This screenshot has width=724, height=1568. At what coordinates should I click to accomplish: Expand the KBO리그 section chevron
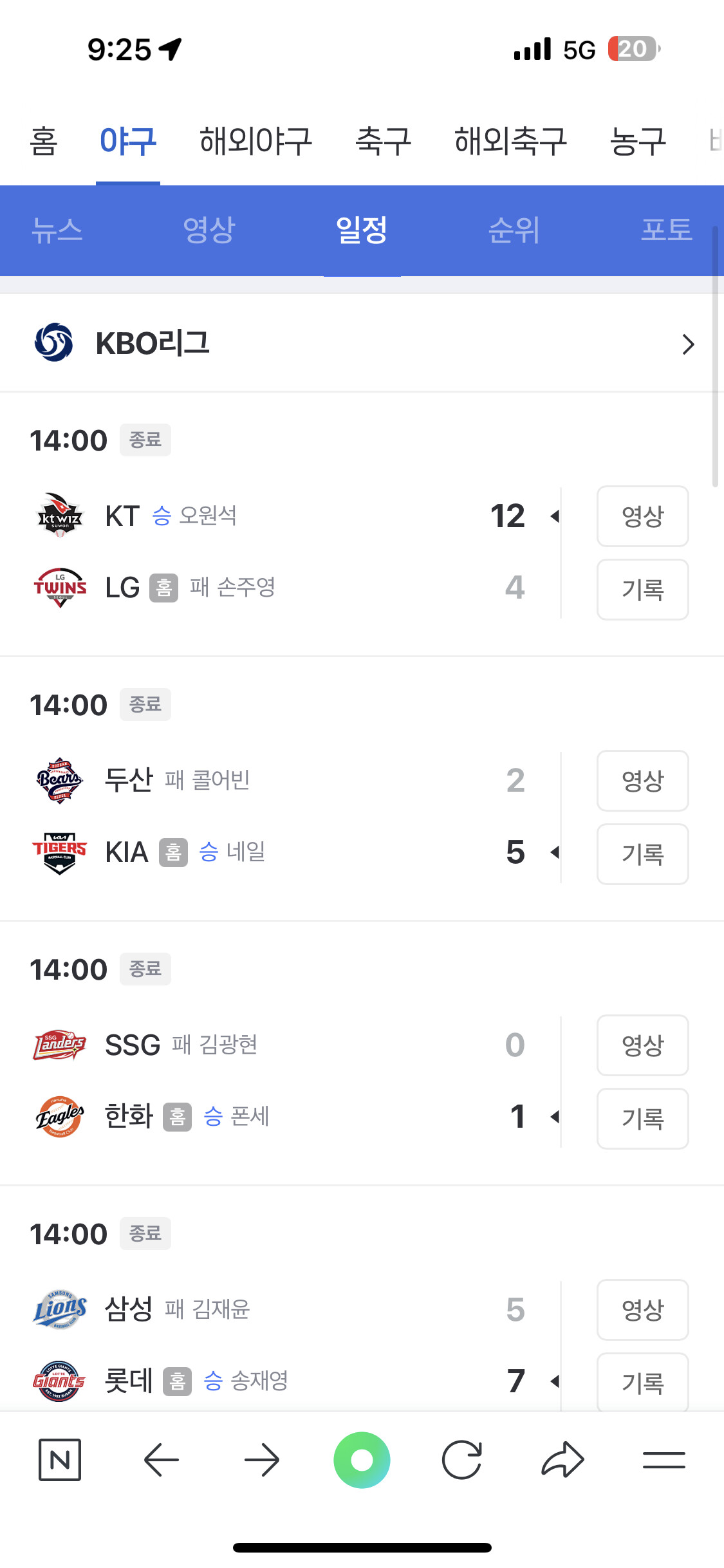[x=688, y=344]
